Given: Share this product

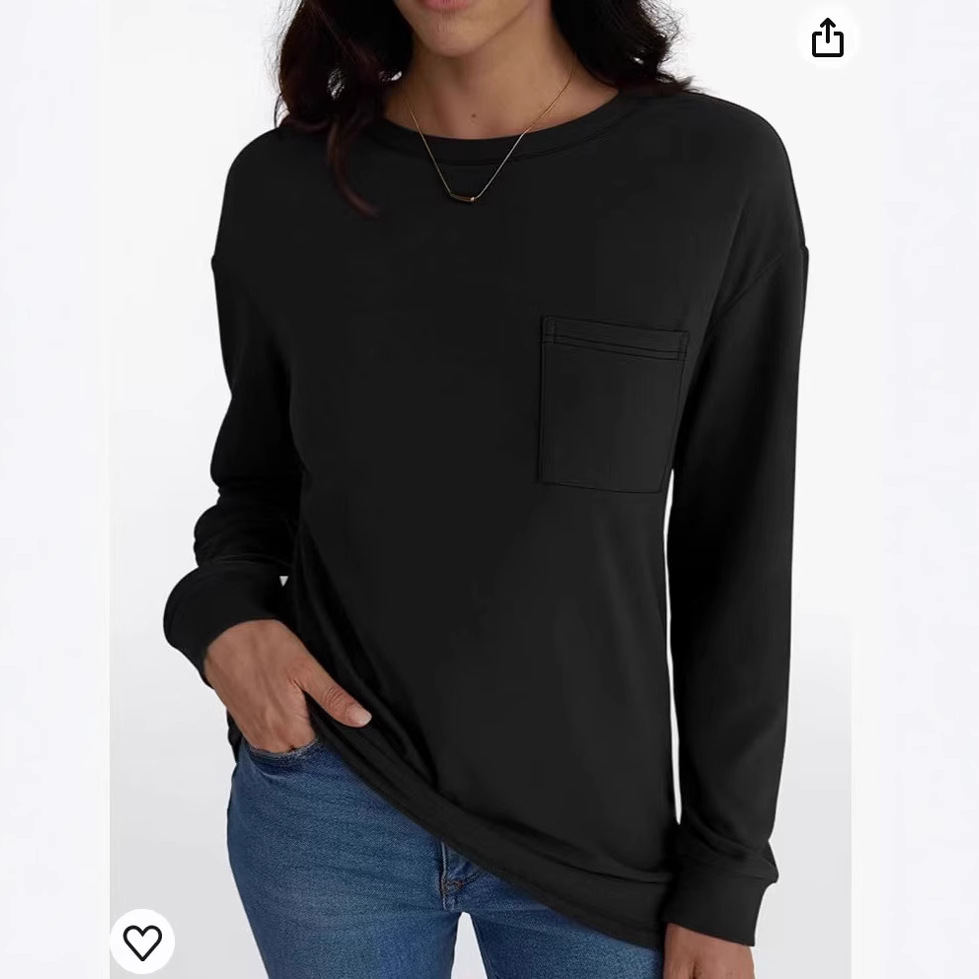Looking at the screenshot, I should tap(828, 39).
